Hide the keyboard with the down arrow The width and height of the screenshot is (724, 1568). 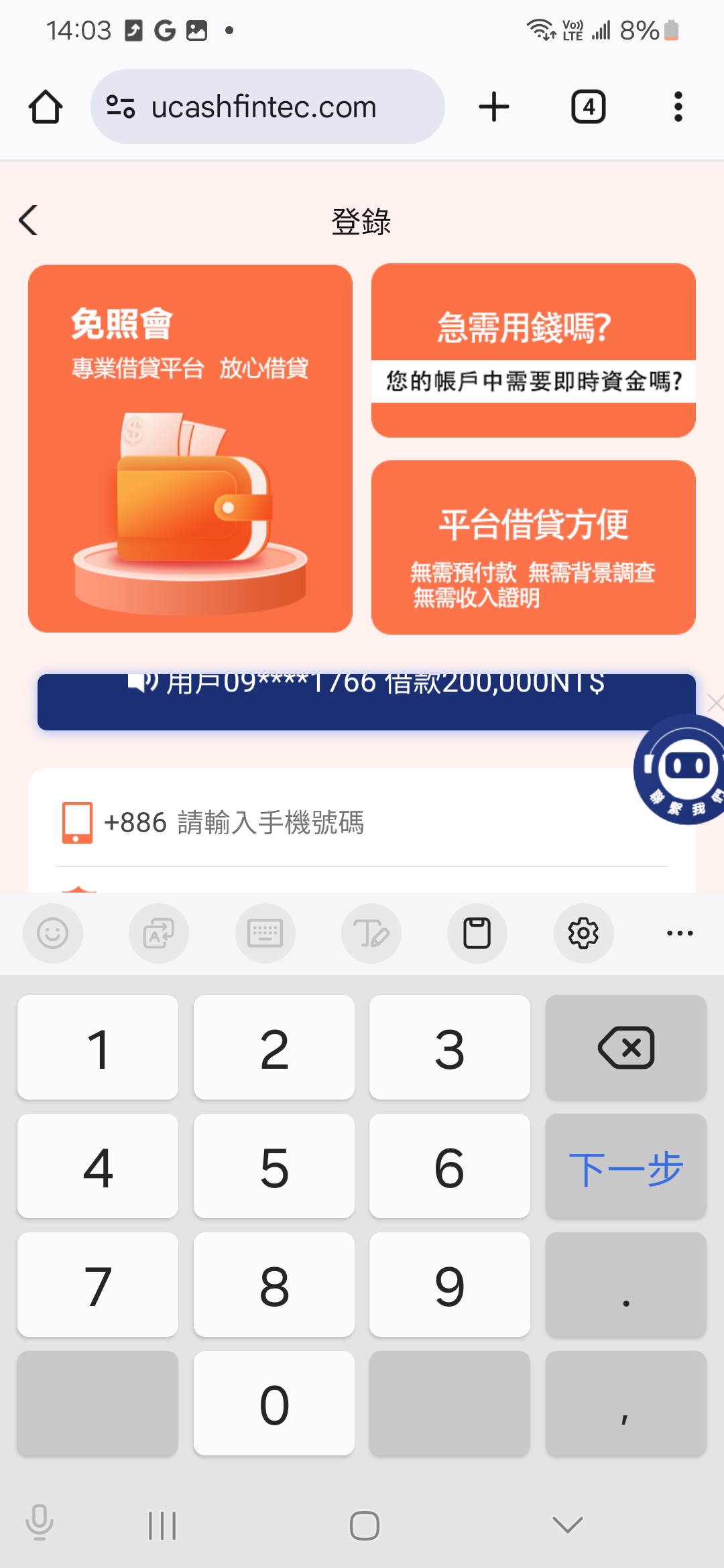[568, 1526]
